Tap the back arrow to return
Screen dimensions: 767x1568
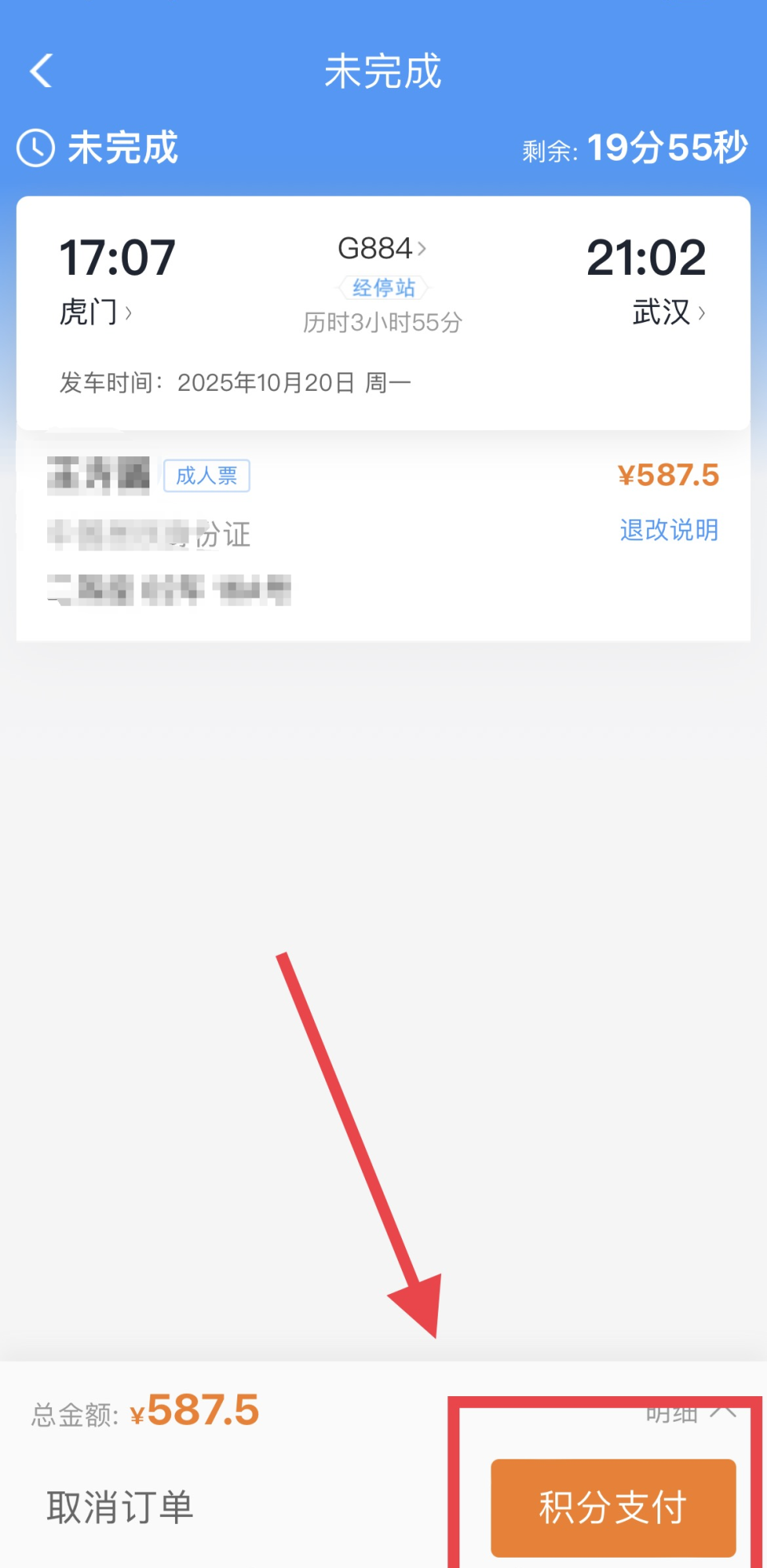(40, 70)
